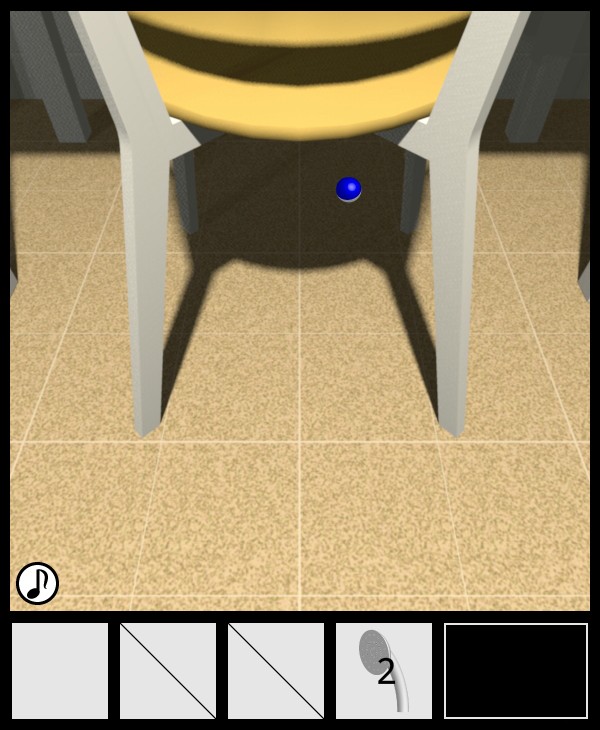The width and height of the screenshot is (600, 730).
Task: Toggle the music note sound button
Action: coord(37,583)
